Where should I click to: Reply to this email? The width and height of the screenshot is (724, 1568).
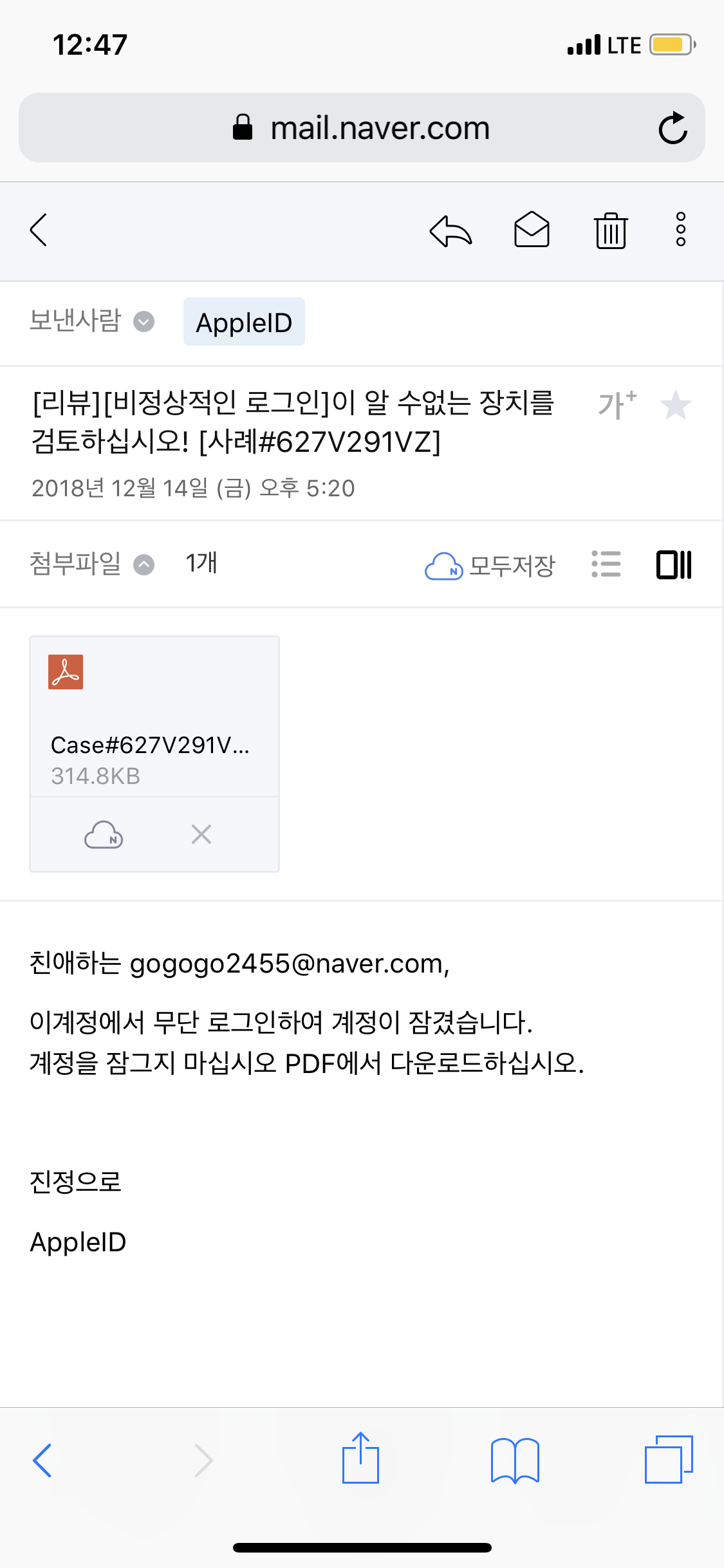coord(450,231)
